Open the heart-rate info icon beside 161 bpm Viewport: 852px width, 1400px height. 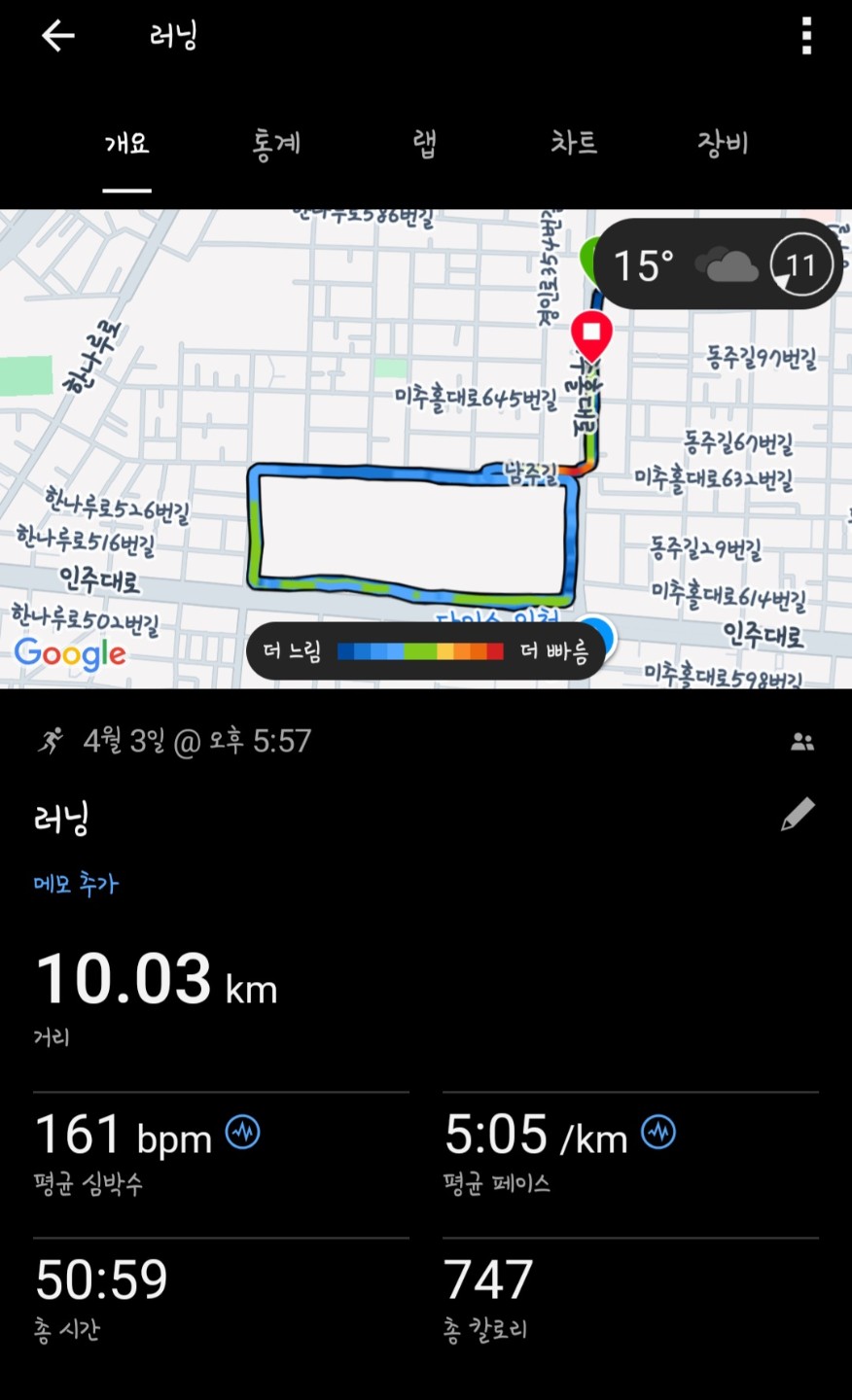click(243, 1133)
